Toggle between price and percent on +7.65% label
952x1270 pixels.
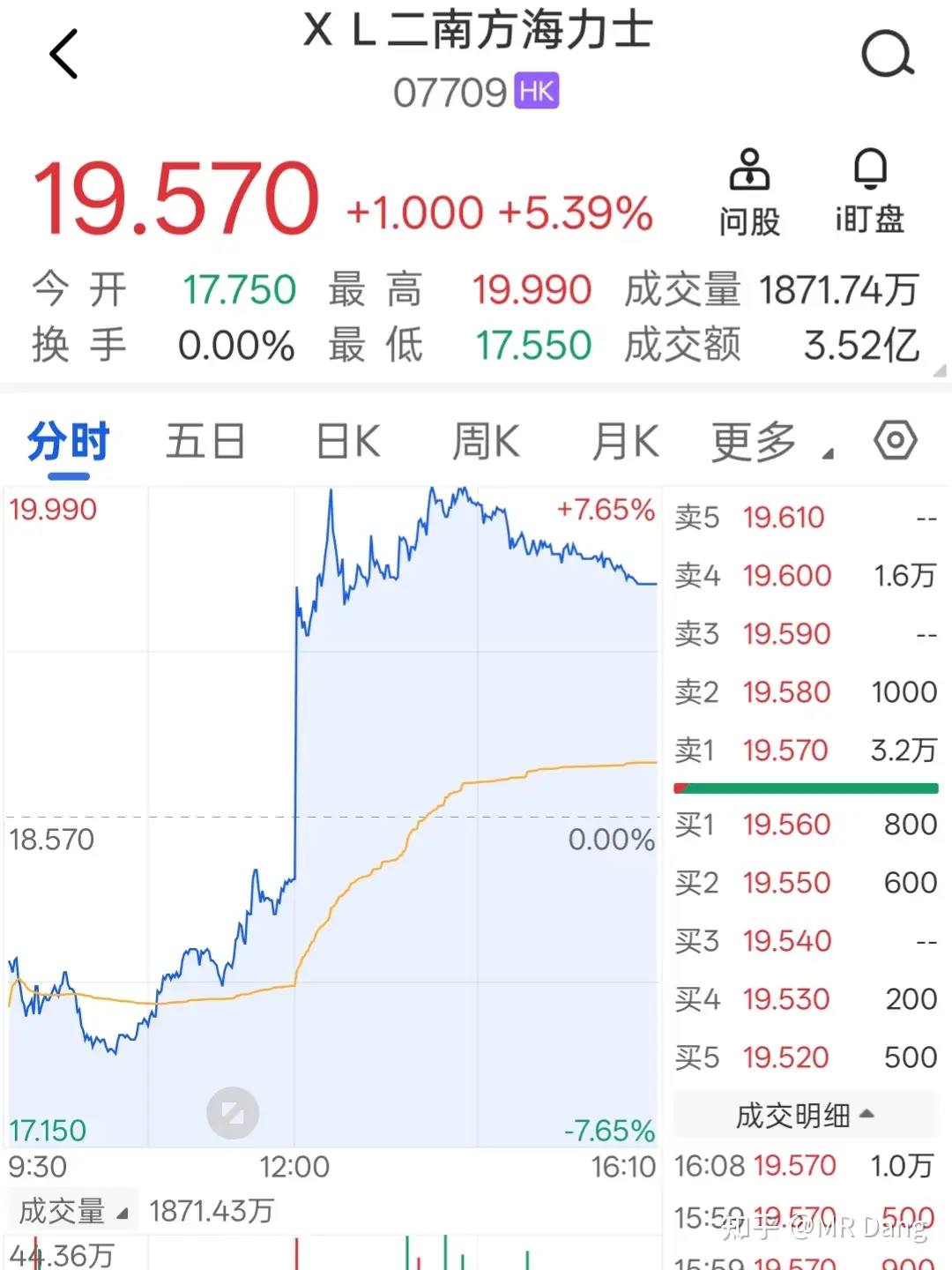[606, 510]
